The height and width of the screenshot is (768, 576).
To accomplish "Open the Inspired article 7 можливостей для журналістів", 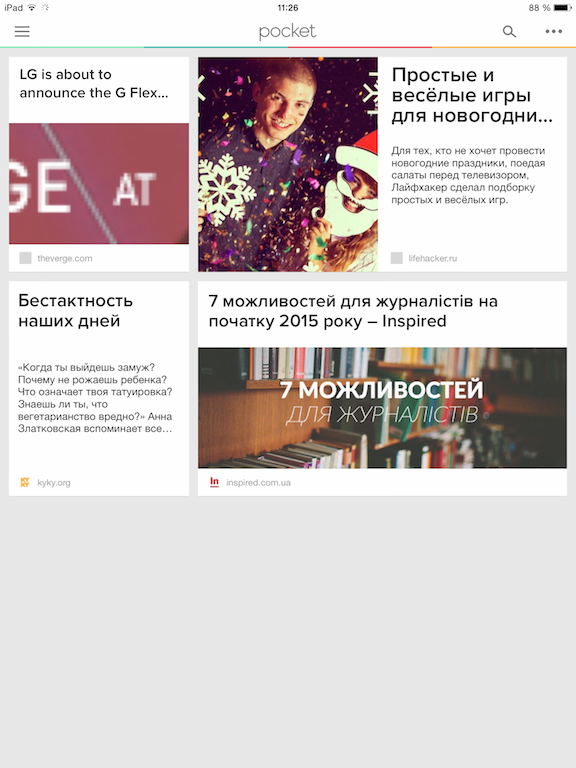I will 383,388.
